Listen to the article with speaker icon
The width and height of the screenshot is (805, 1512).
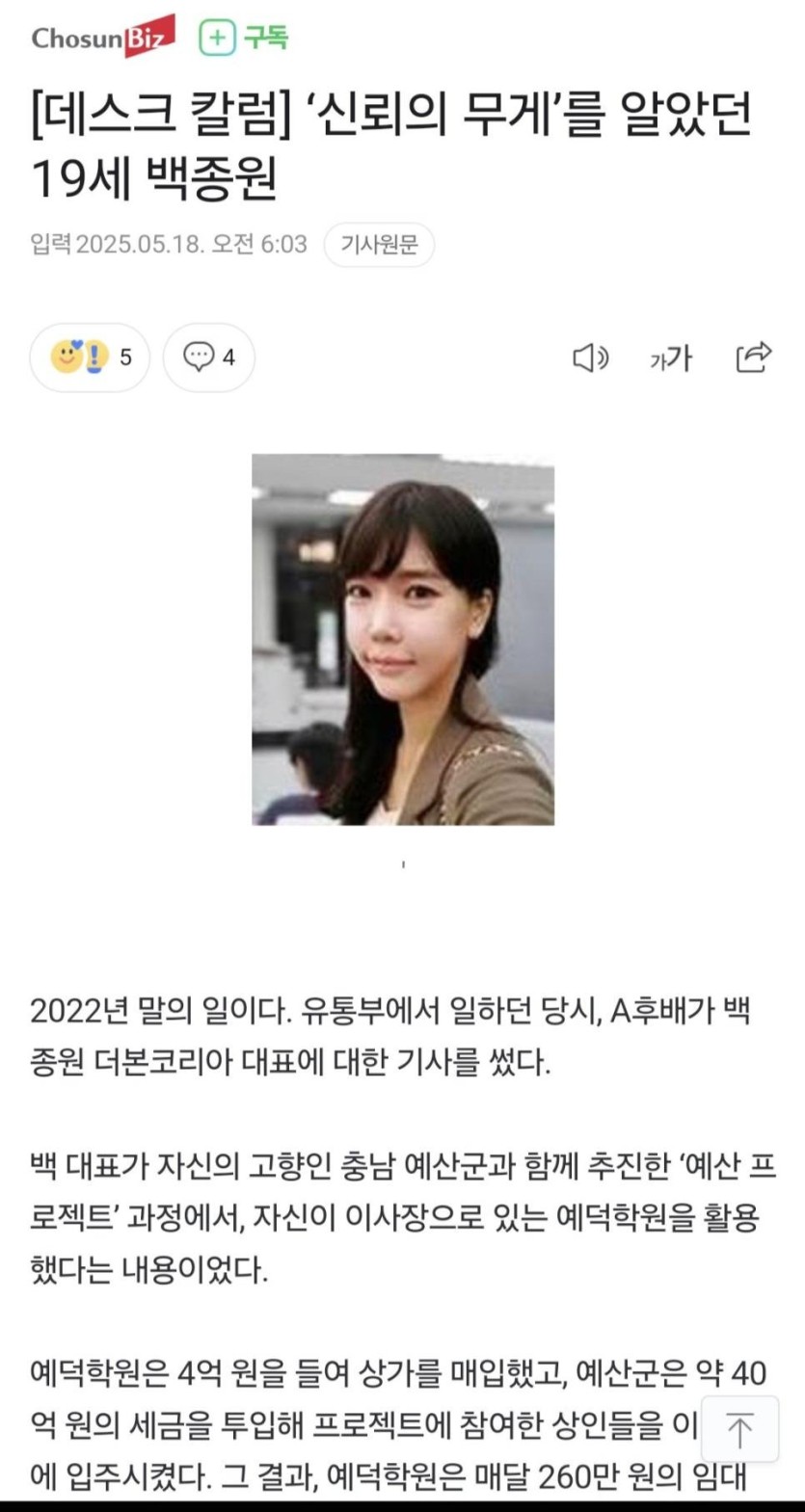coord(590,358)
